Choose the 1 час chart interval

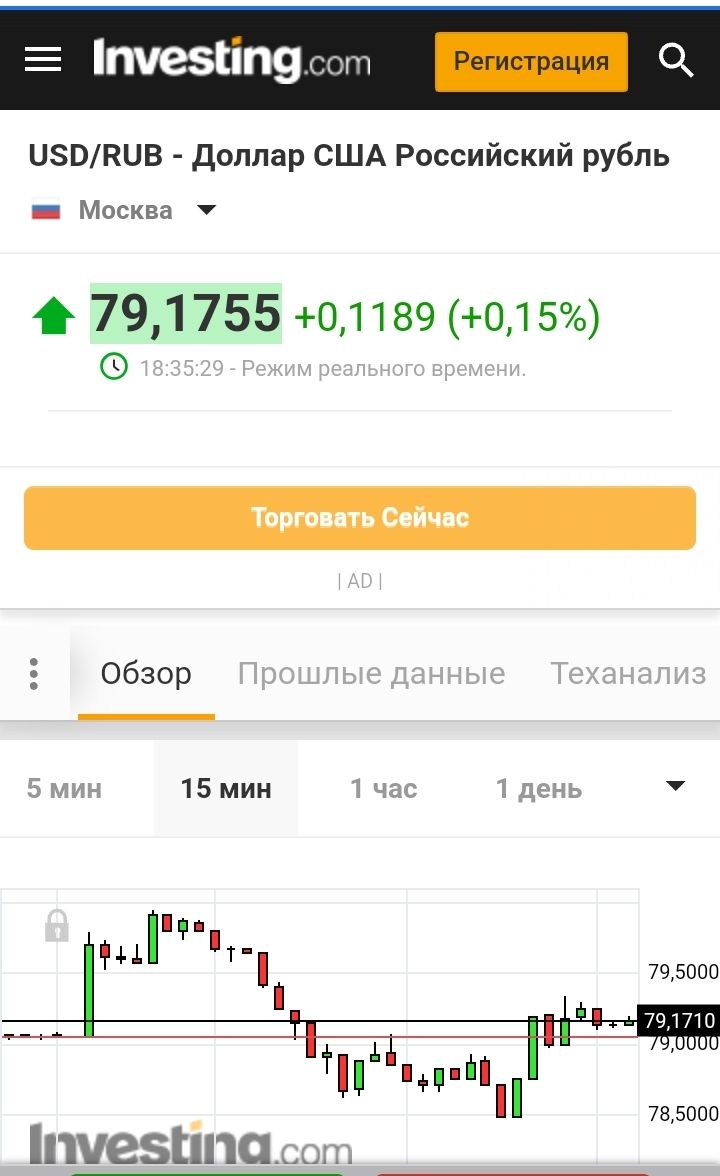pos(383,788)
